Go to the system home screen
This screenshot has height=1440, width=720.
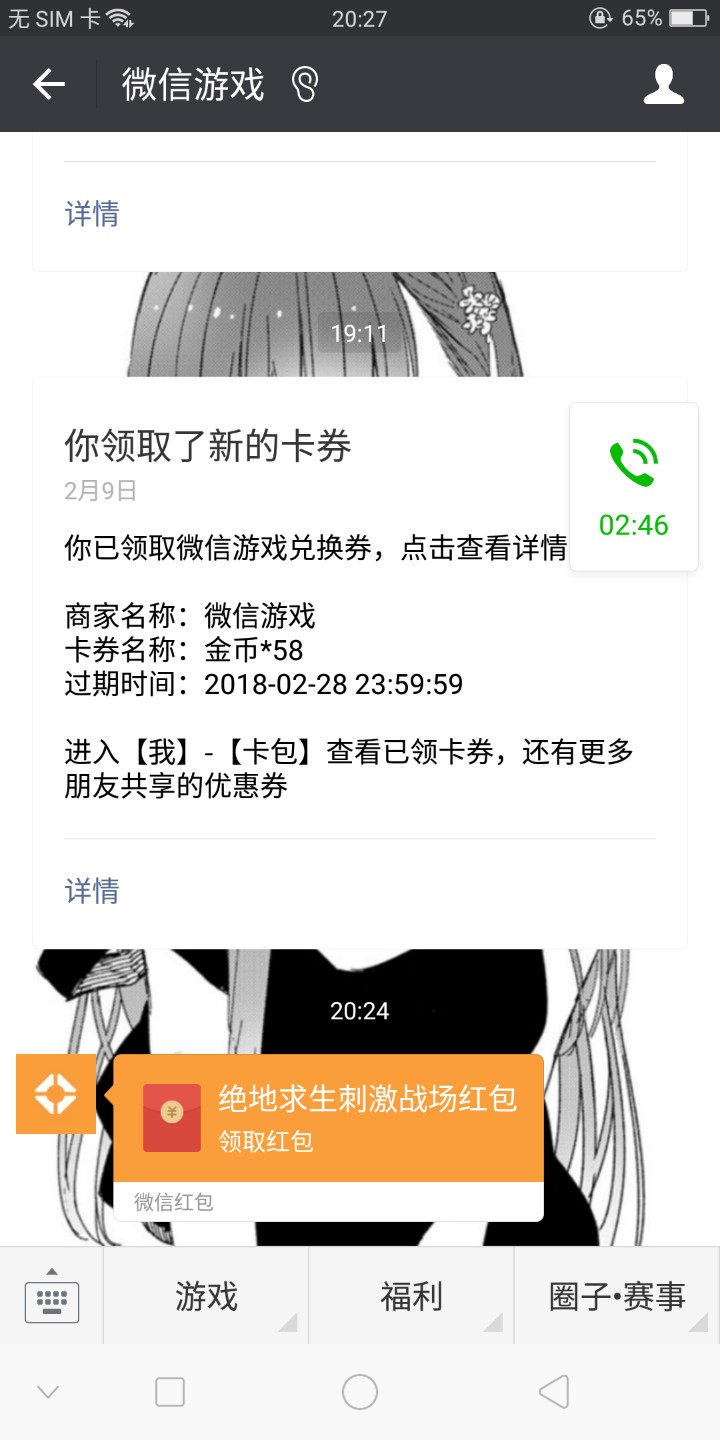[360, 1391]
